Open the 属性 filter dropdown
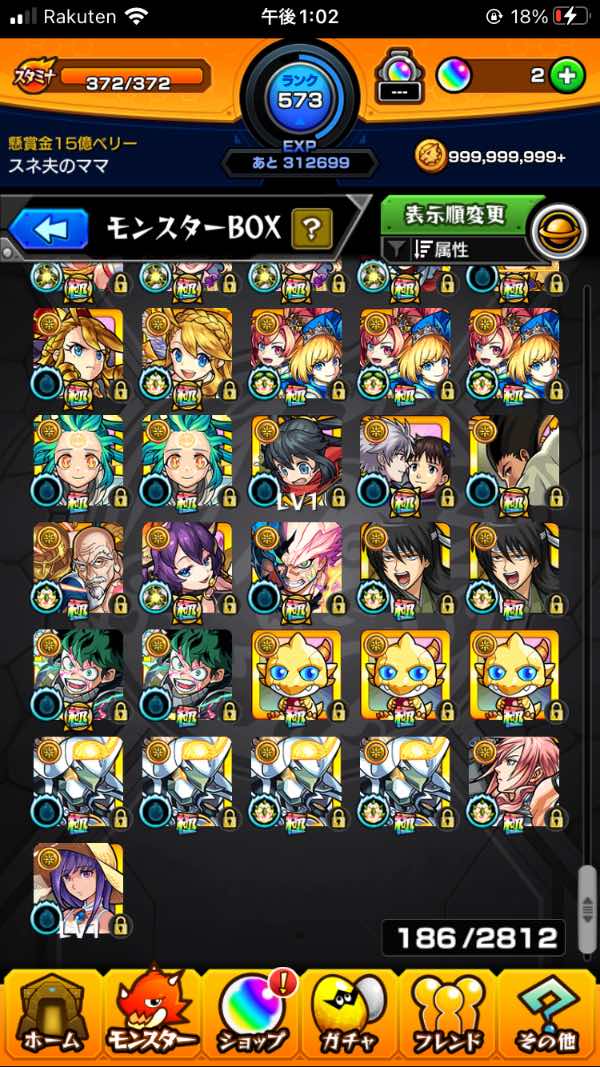 tap(455, 250)
